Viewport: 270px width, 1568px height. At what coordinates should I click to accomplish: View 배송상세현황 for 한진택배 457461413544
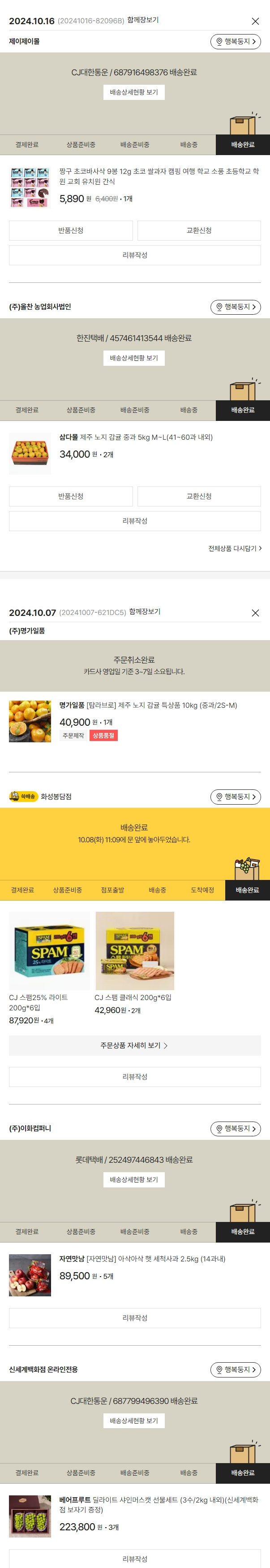[134, 358]
